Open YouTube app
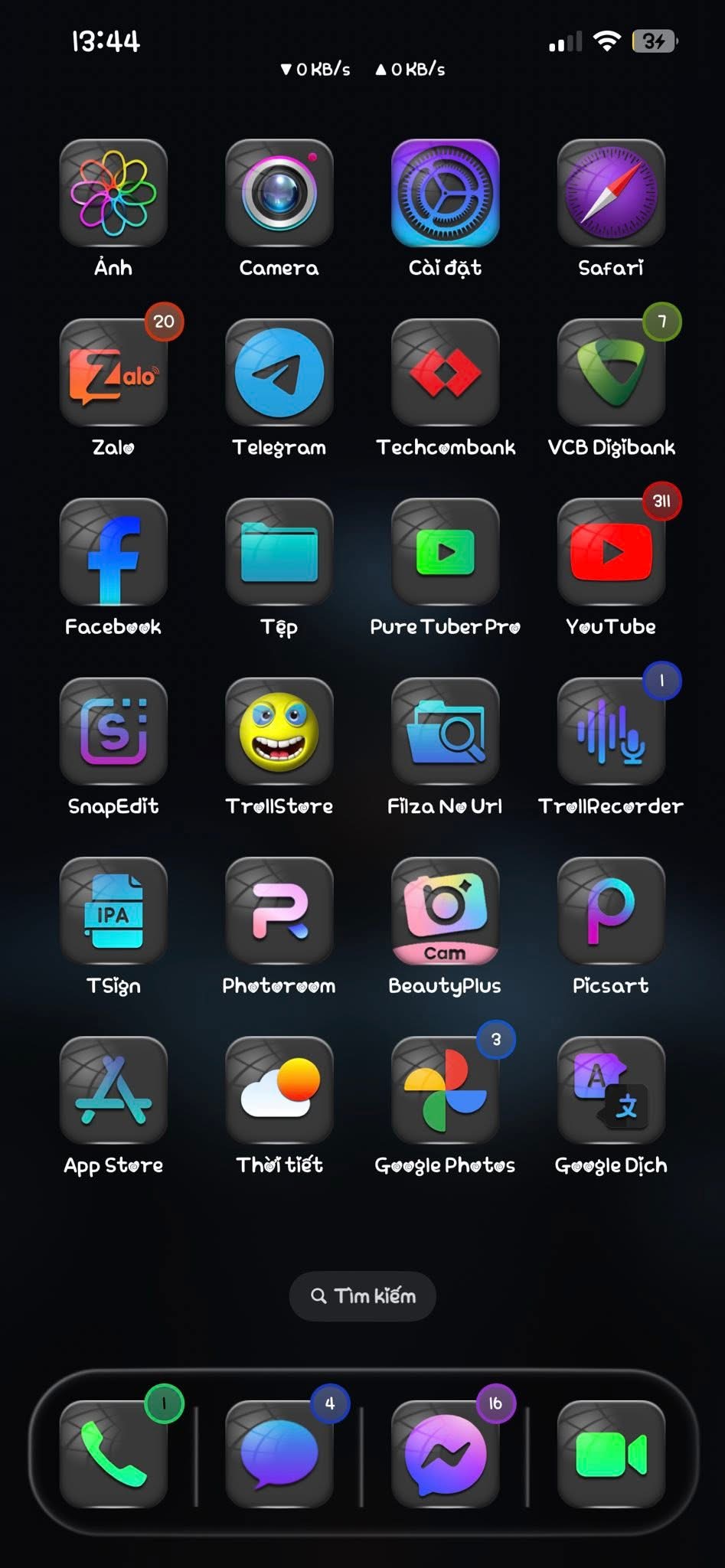725x1568 pixels. [x=611, y=552]
